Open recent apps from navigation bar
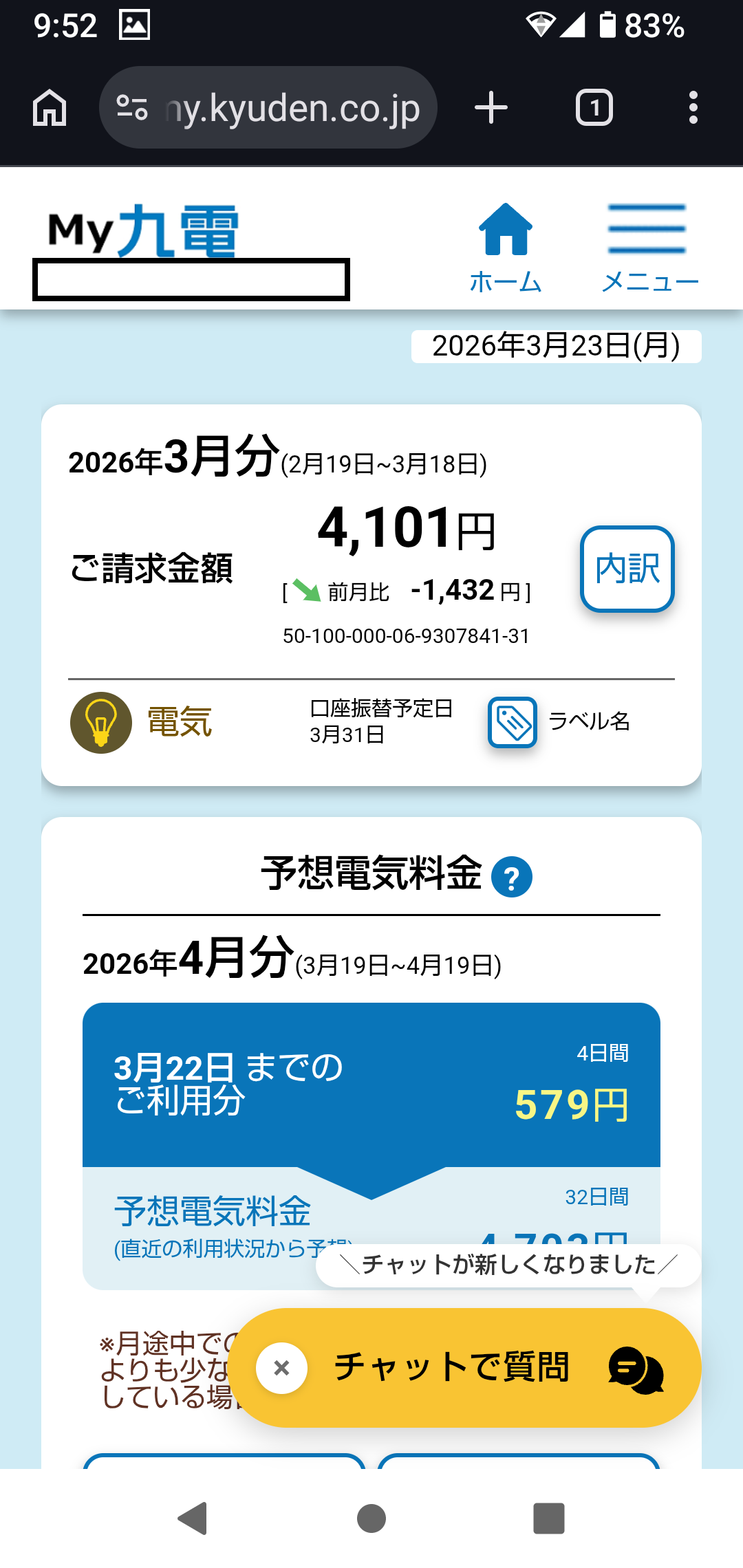 [549, 1518]
